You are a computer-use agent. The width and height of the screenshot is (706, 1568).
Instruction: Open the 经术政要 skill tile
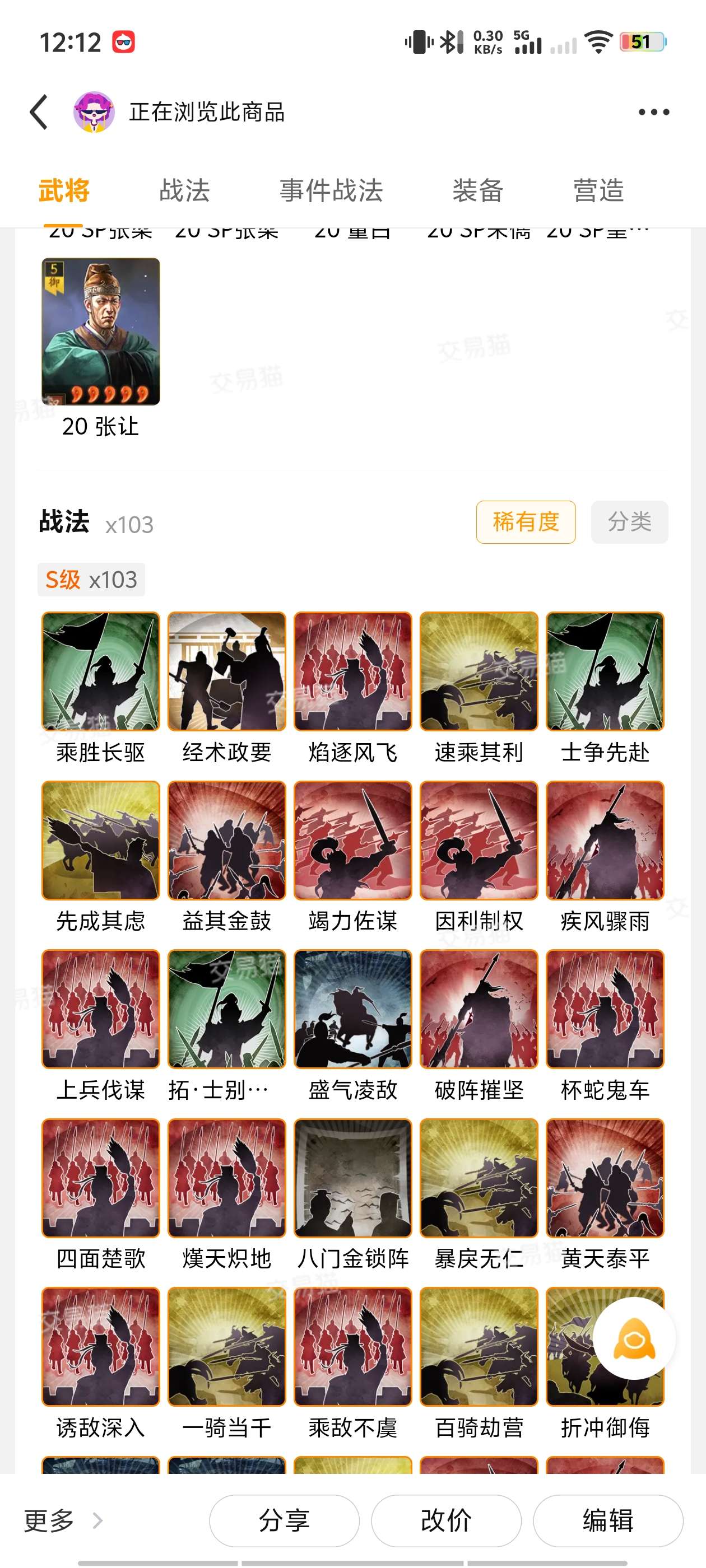pyautogui.click(x=226, y=671)
